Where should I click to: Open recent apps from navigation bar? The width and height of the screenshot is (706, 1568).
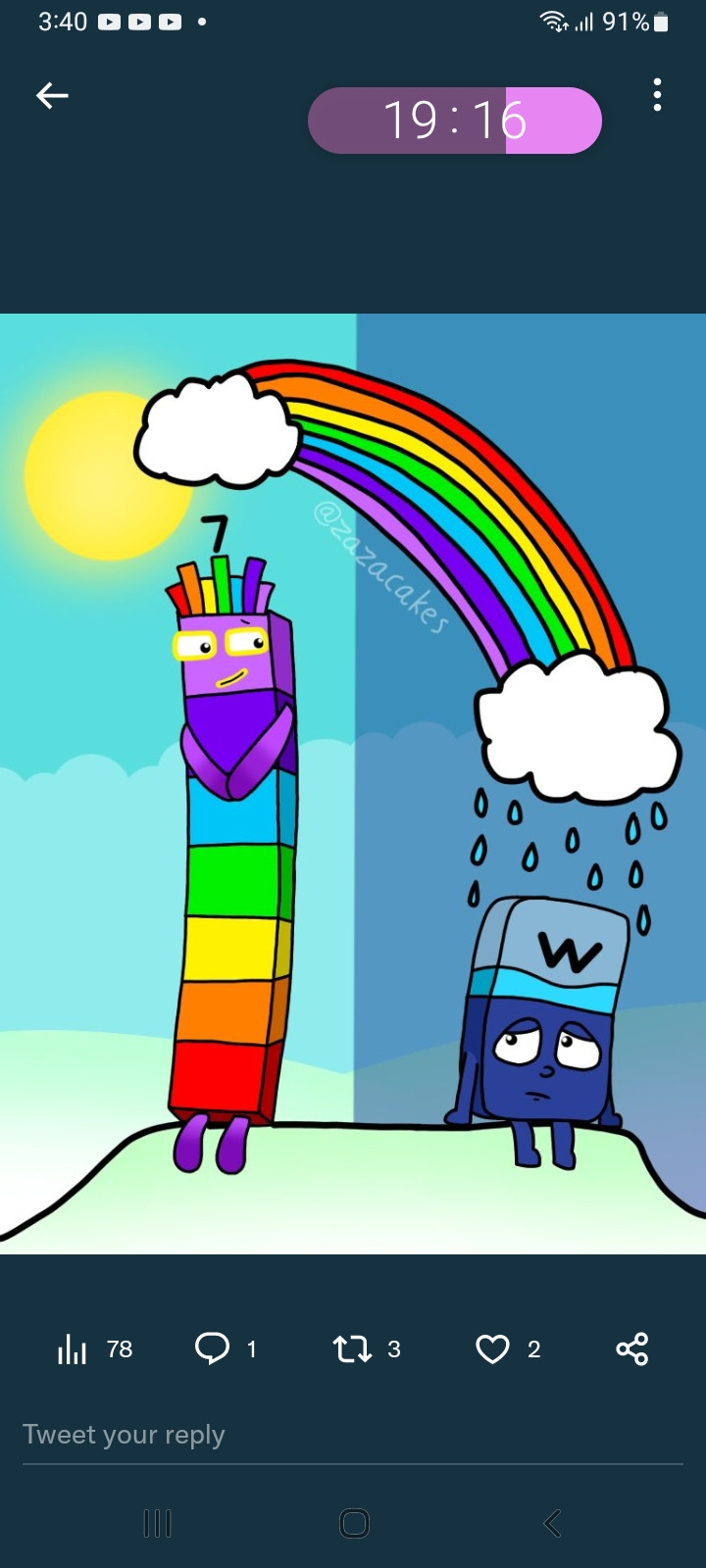click(x=157, y=1523)
